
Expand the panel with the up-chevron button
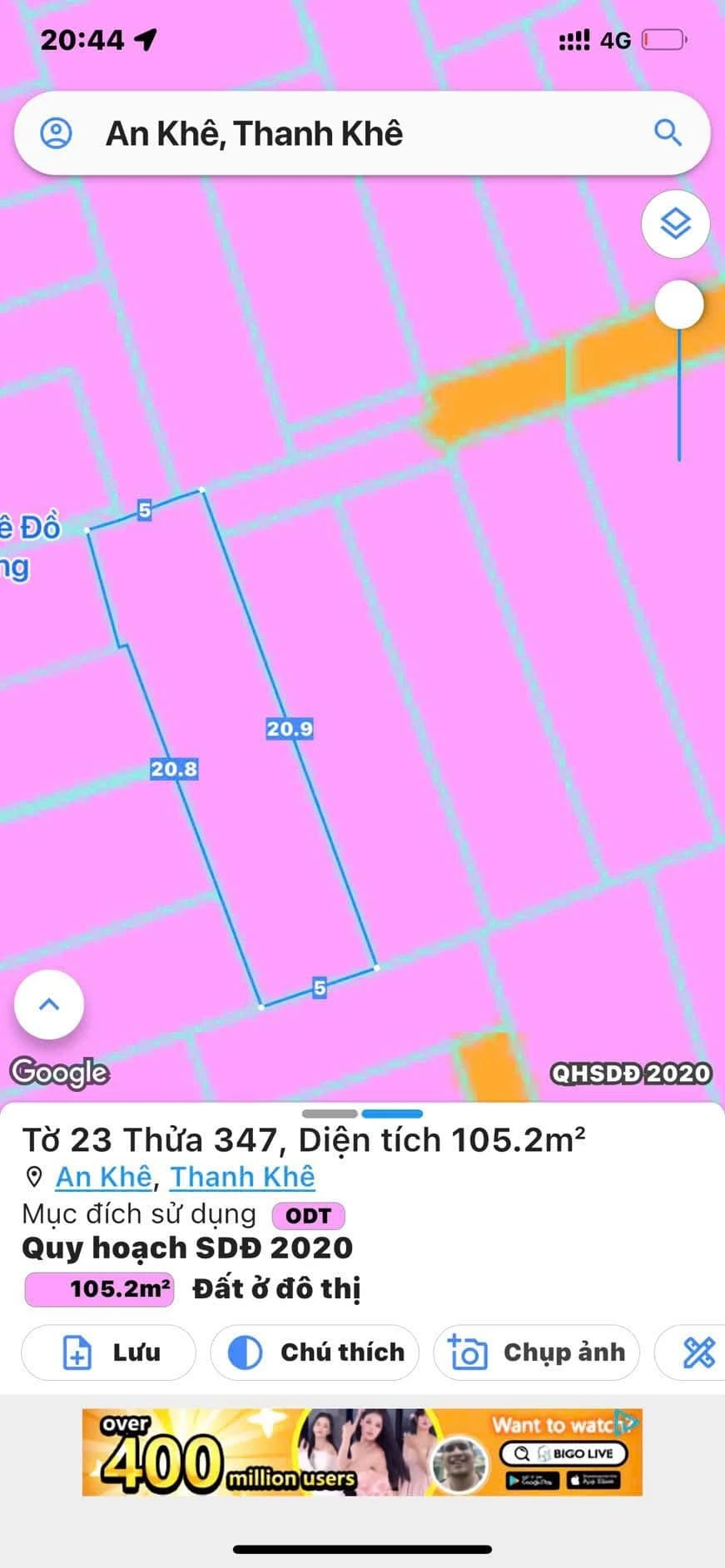[49, 1004]
